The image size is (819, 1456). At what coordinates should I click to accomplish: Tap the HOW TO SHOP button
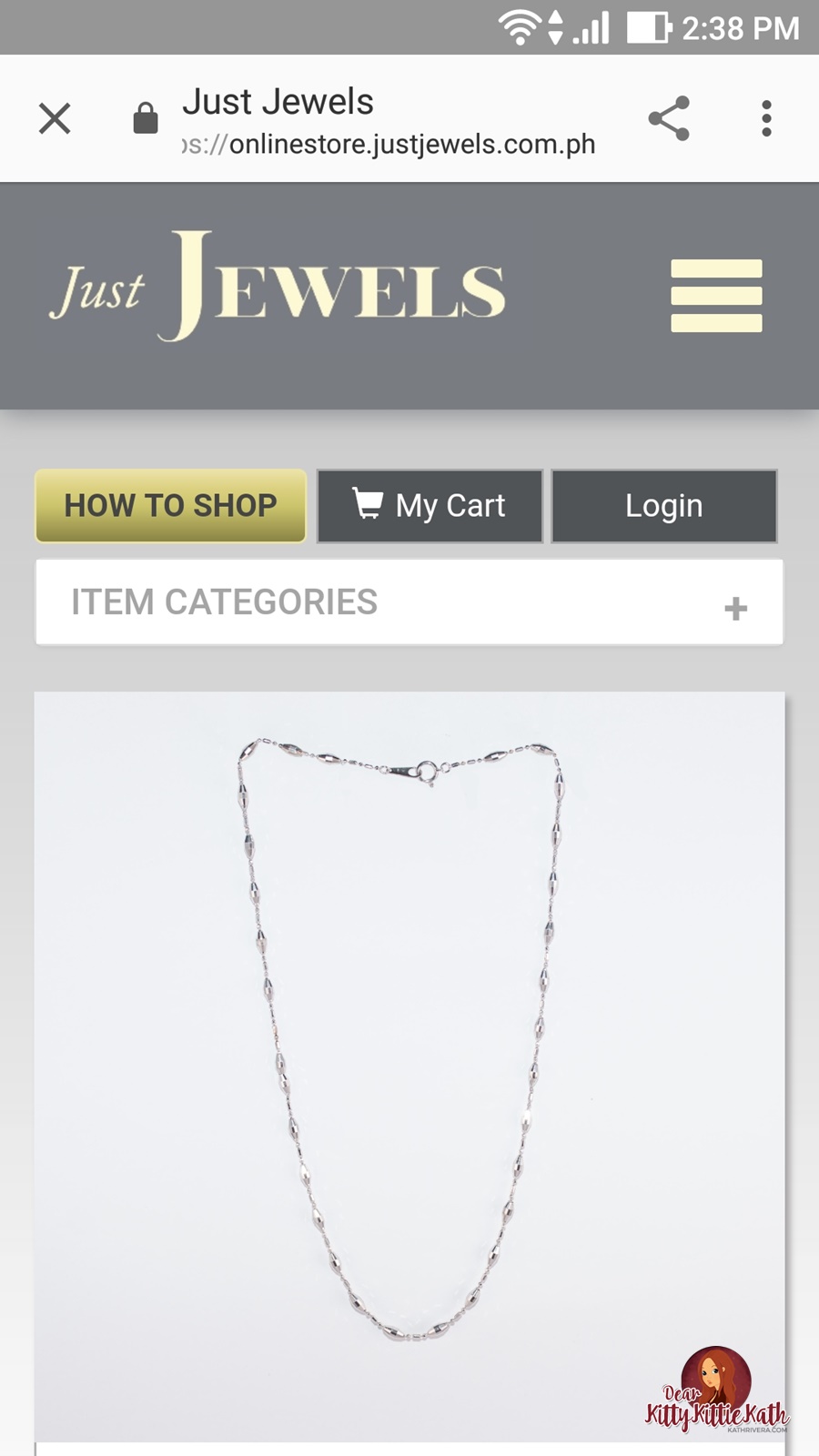coord(171,506)
